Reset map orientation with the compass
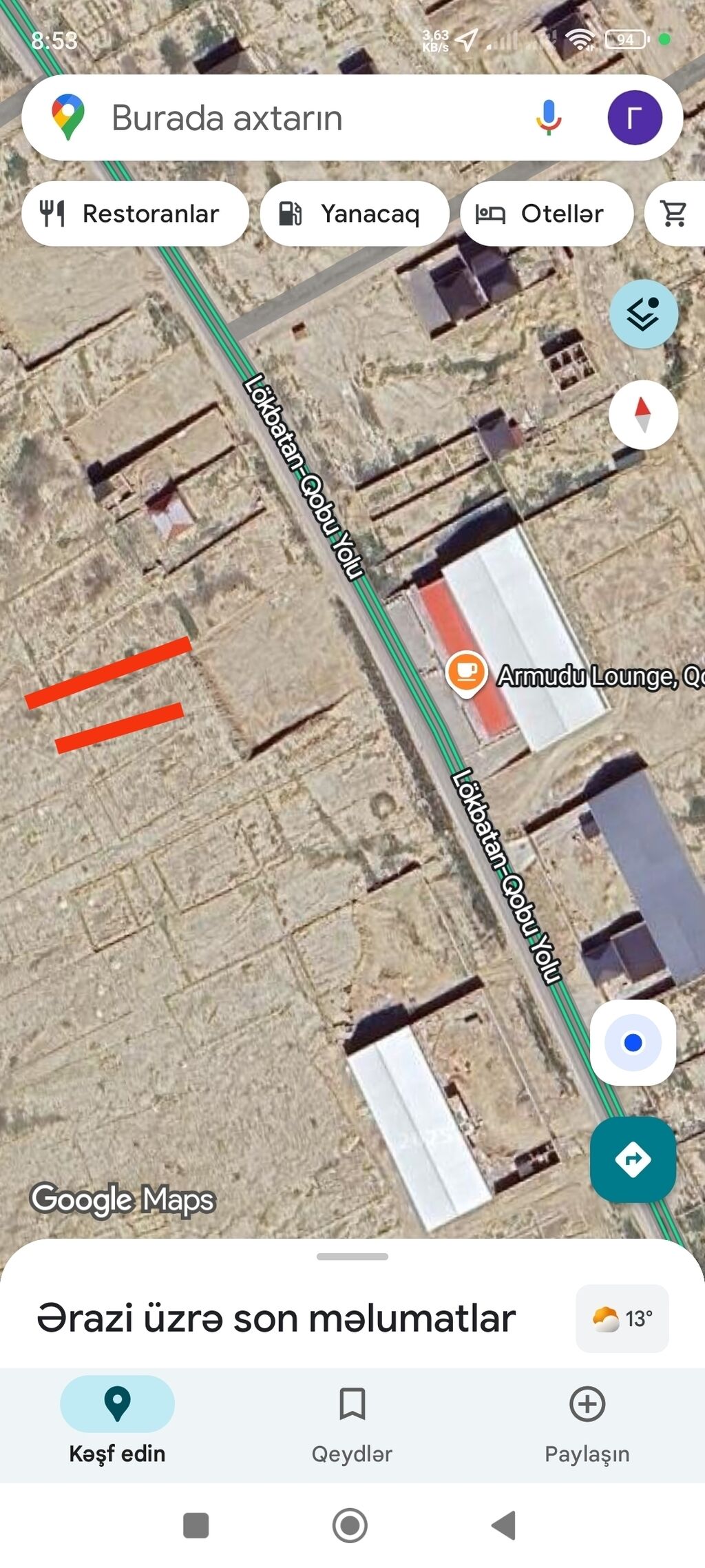This screenshot has height=1568, width=705. coord(643,415)
